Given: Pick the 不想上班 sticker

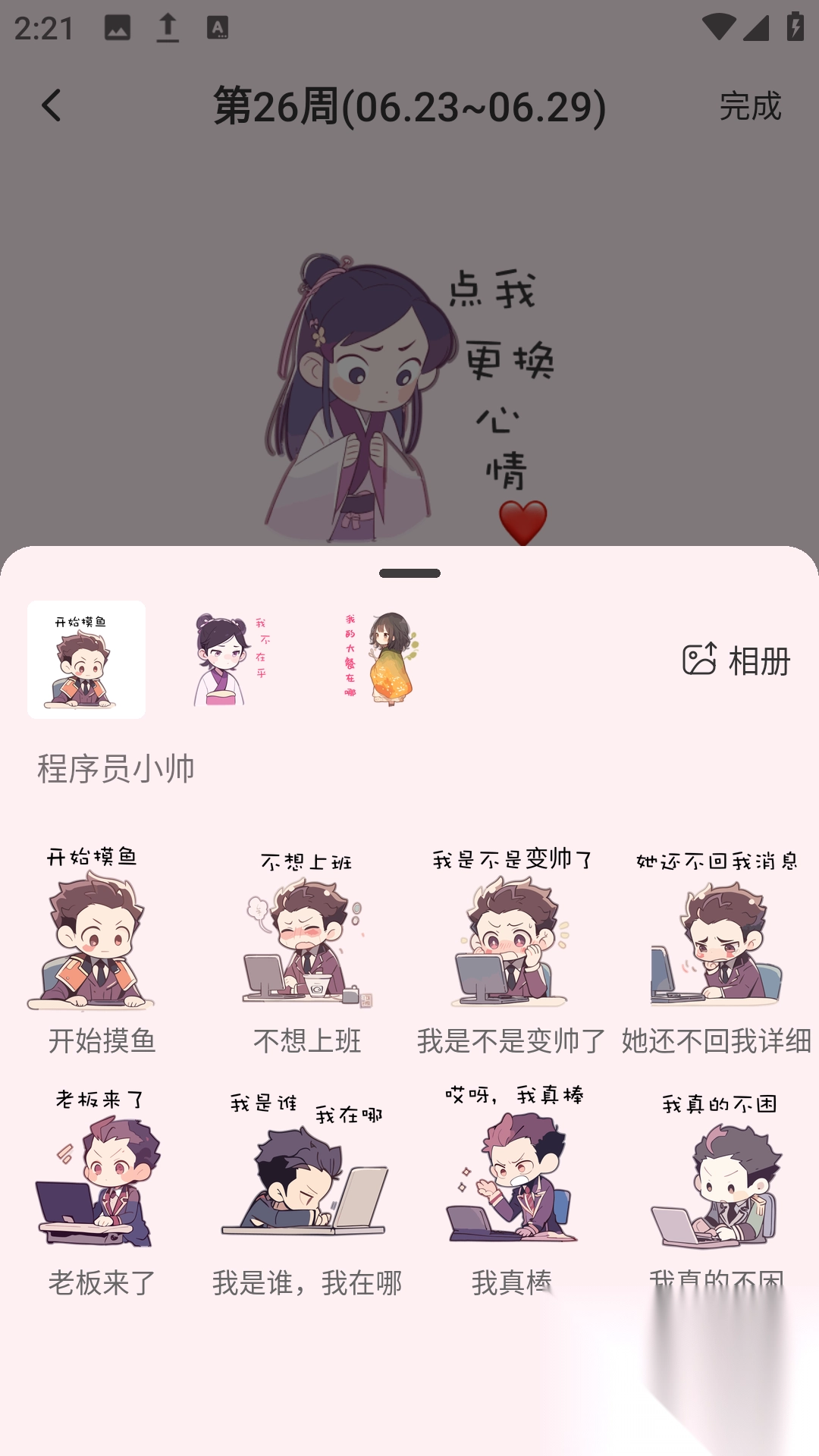Looking at the screenshot, I should (306, 940).
